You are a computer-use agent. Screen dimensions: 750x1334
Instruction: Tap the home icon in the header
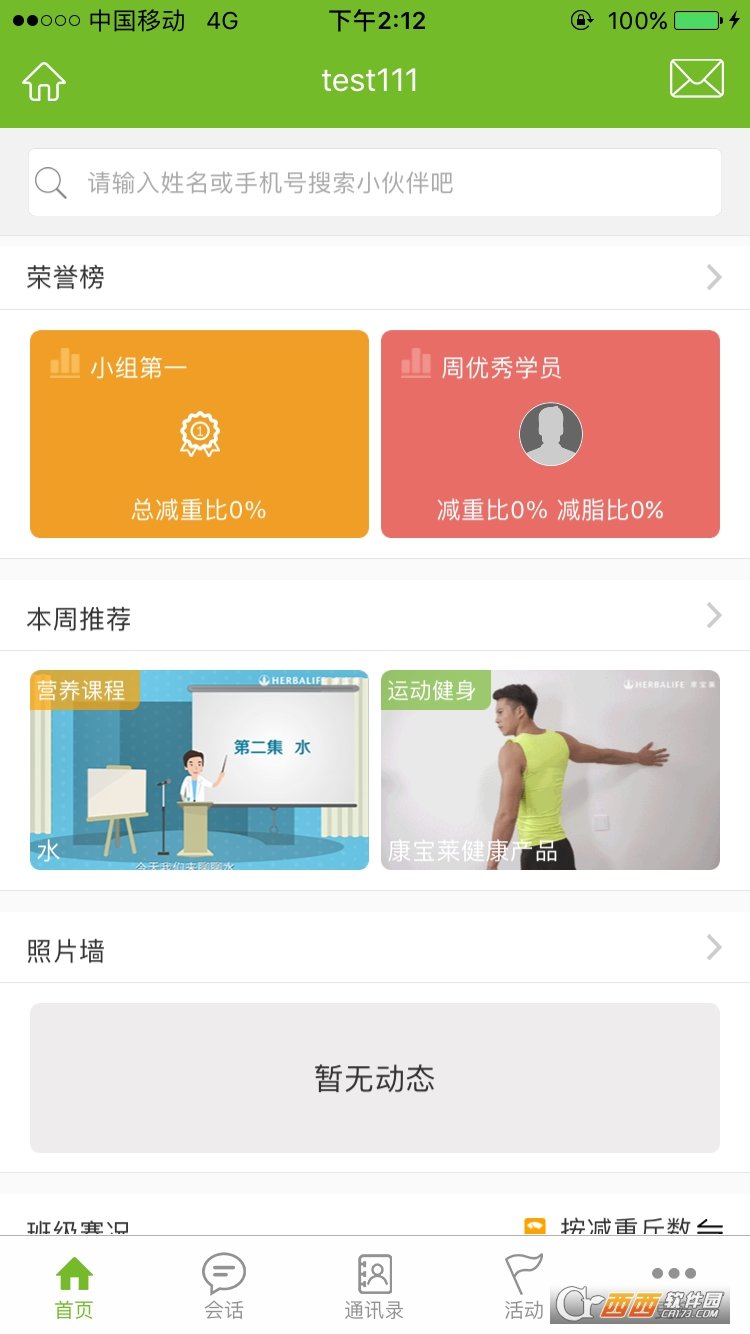point(44,81)
